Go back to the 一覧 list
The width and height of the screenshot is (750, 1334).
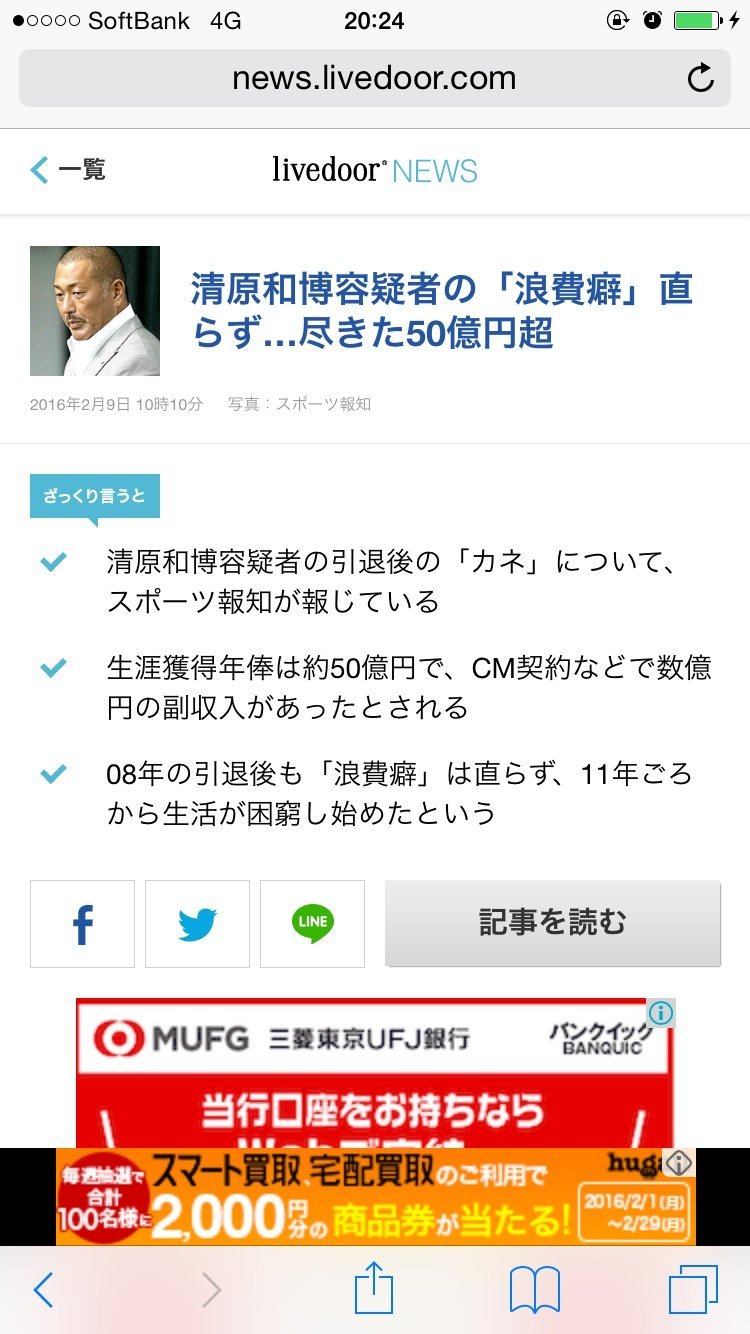tap(68, 170)
